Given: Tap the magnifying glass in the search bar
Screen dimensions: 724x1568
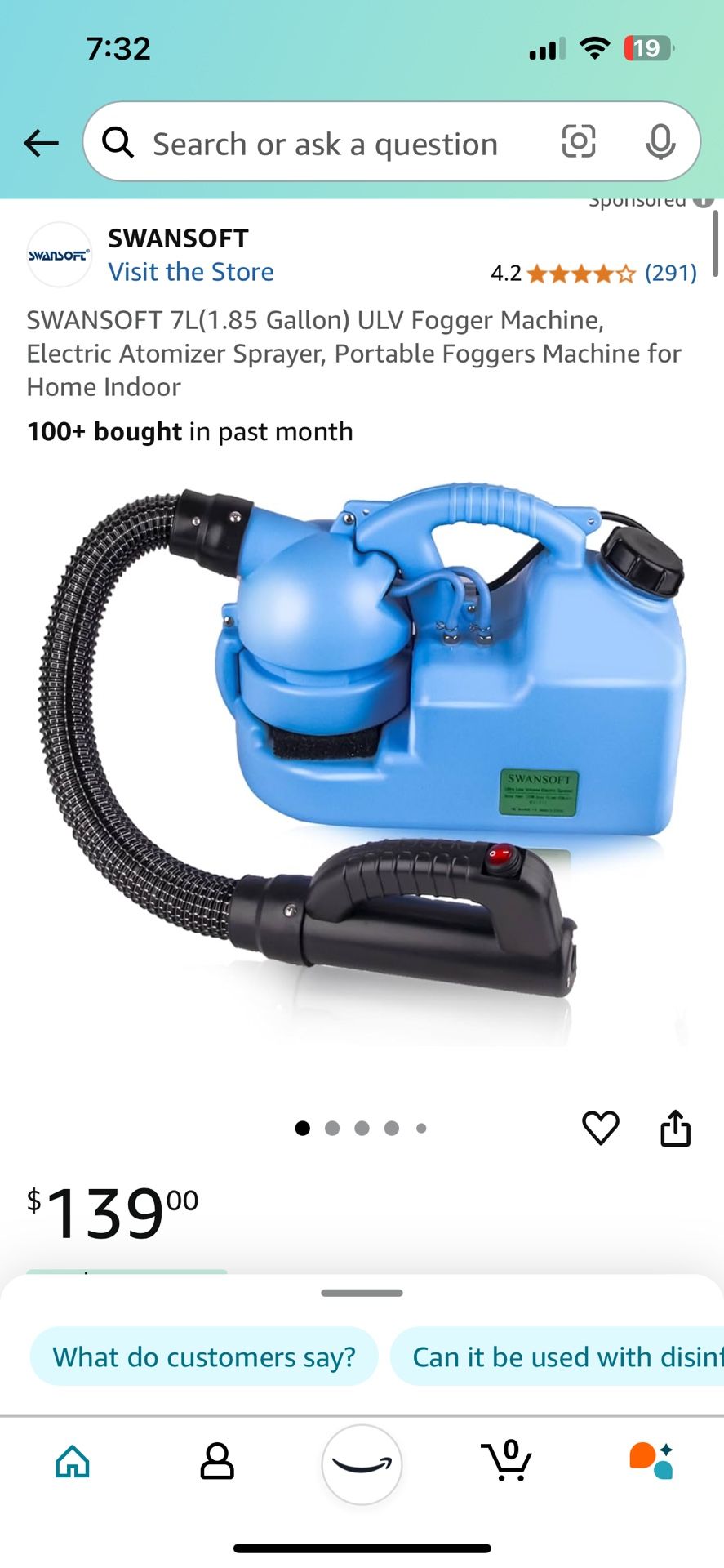Looking at the screenshot, I should pyautogui.click(x=118, y=142).
